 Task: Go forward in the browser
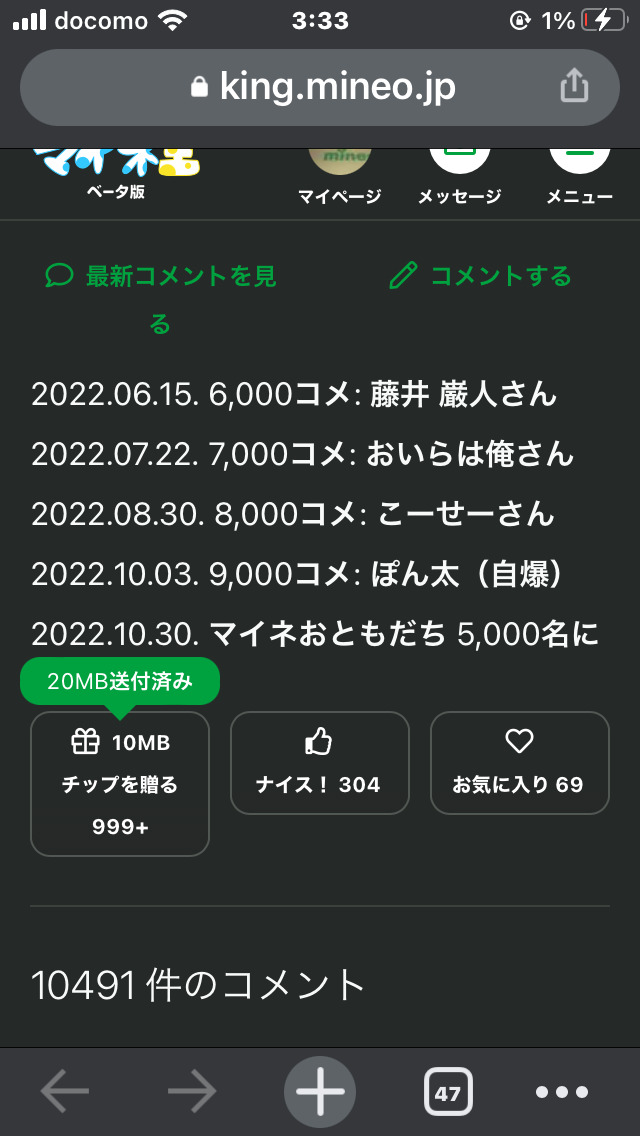192,1092
